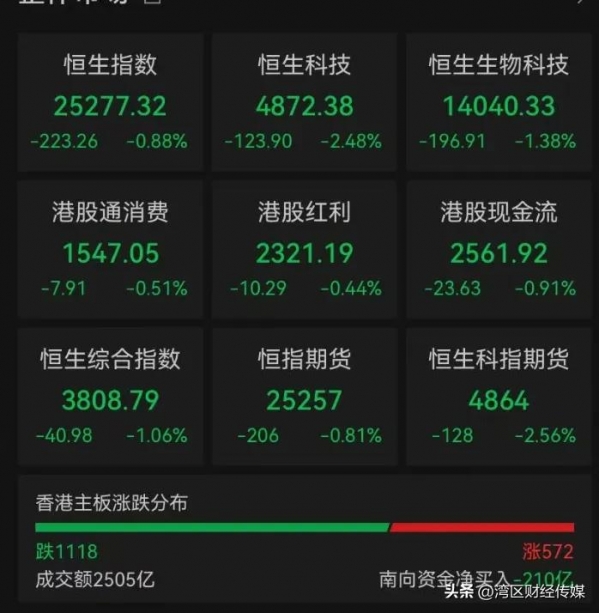Image resolution: width=600 pixels, height=613 pixels.
Task: View the 恒生综合指数 details
Action: pyautogui.click(x=110, y=394)
